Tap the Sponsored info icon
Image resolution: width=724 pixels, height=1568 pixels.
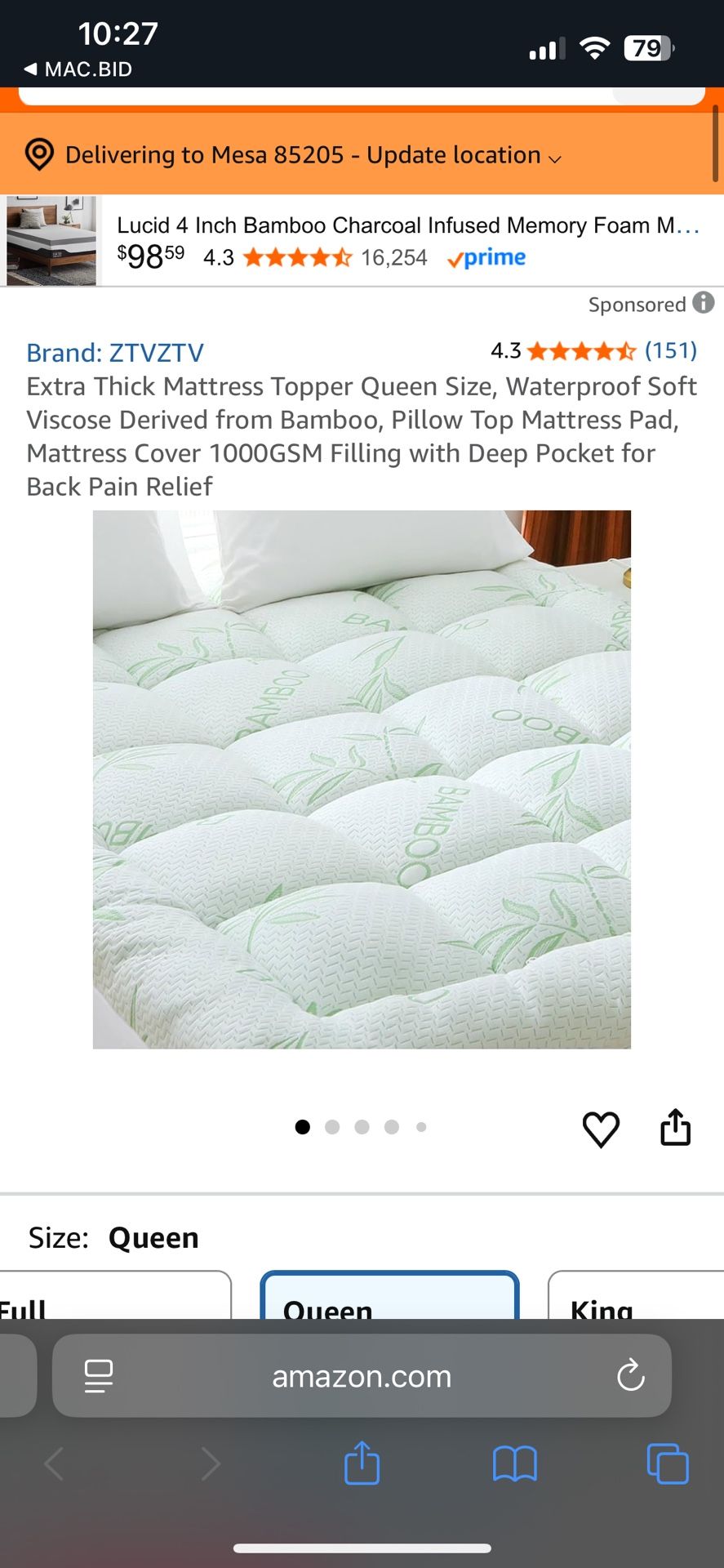click(703, 304)
